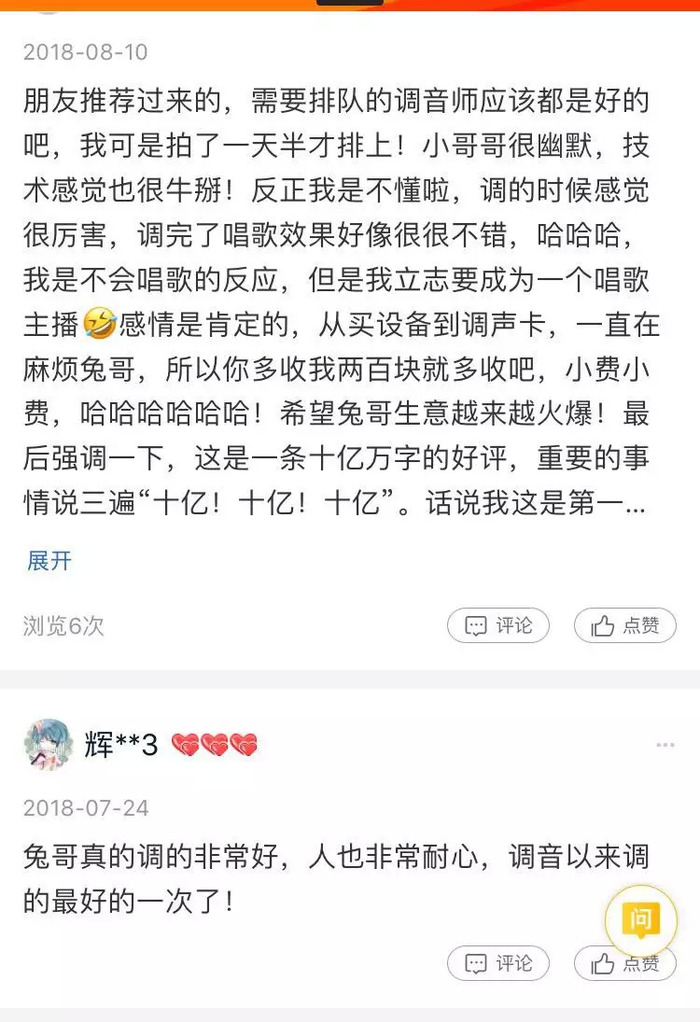Open the floating 问 ask button
The height and width of the screenshot is (1022, 700).
pyautogui.click(x=641, y=918)
